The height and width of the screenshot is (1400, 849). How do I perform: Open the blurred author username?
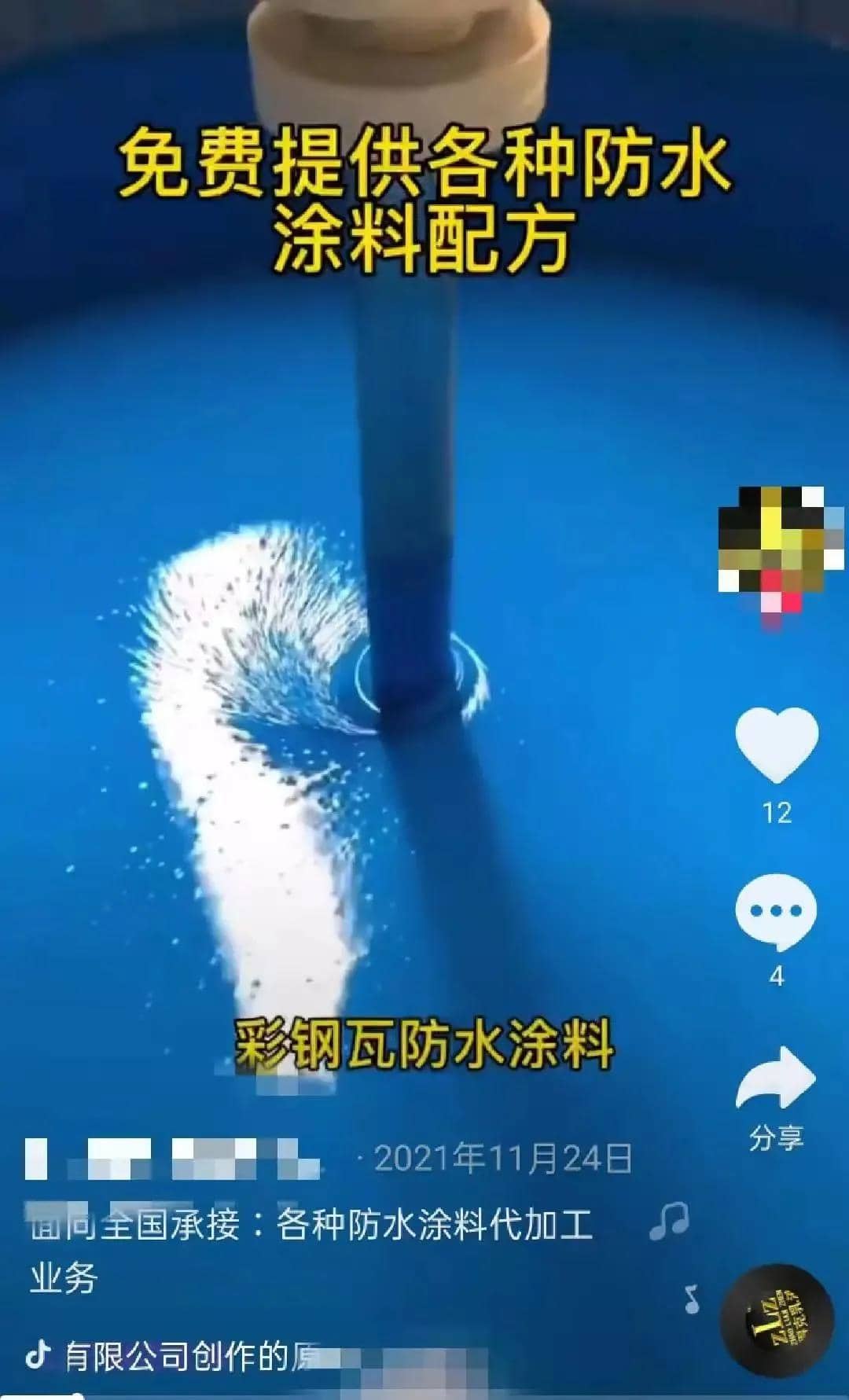[171, 1159]
